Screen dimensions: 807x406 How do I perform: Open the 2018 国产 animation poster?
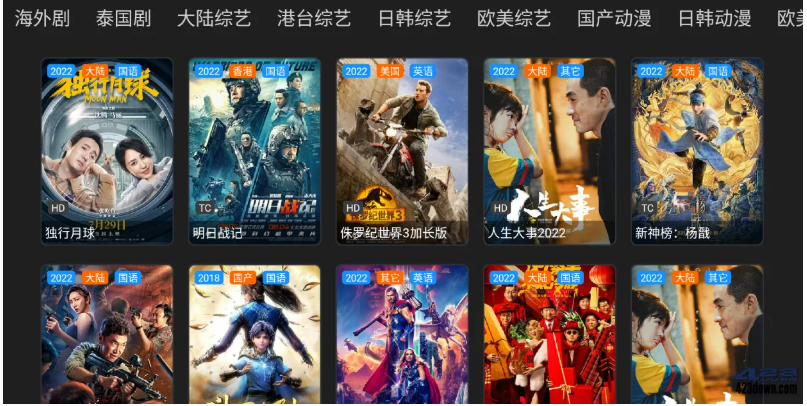(x=254, y=335)
